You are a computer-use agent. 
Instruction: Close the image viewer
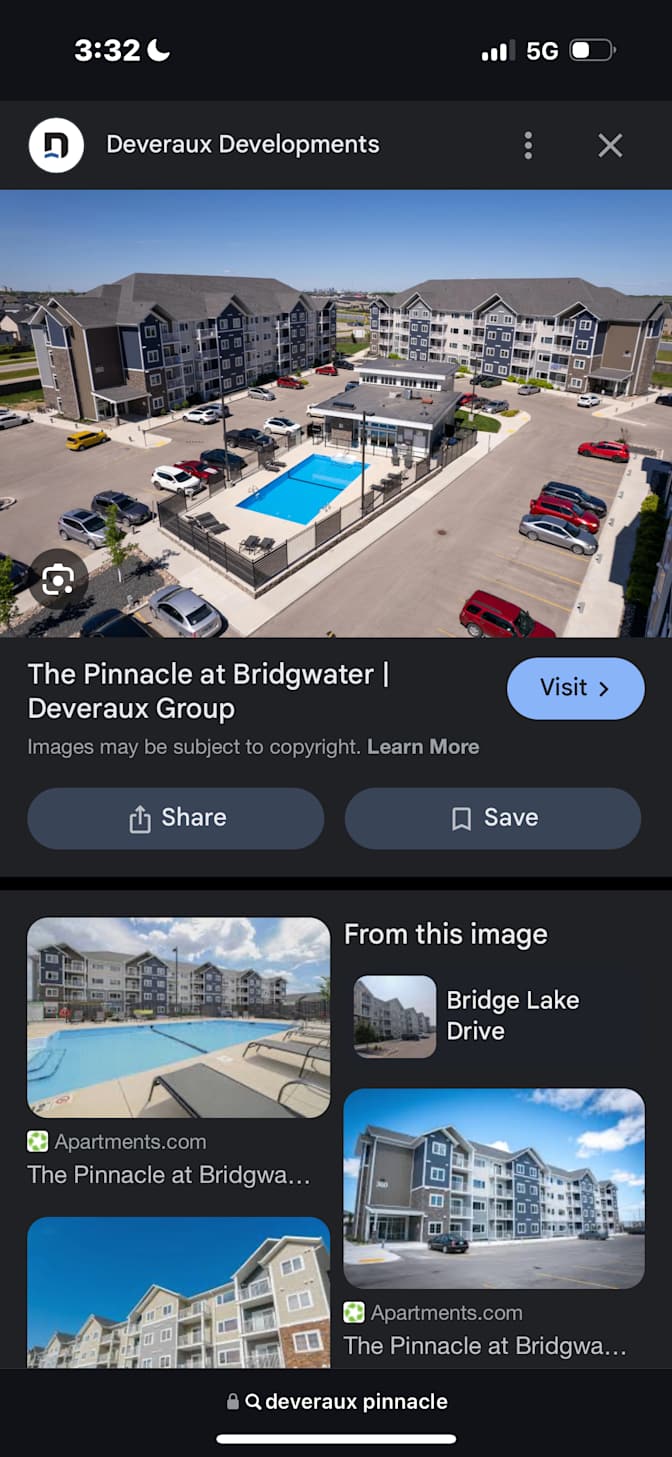click(610, 145)
